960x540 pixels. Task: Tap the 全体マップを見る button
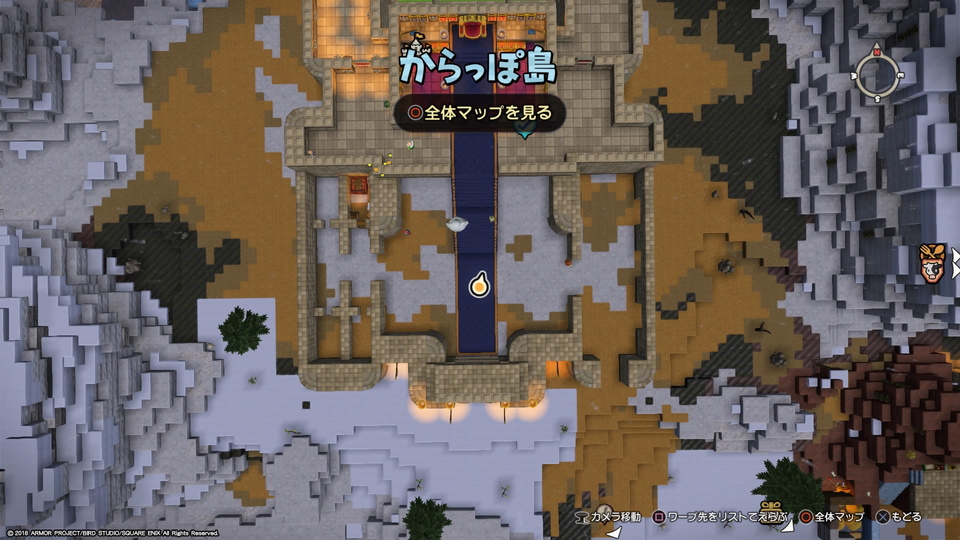(x=479, y=113)
